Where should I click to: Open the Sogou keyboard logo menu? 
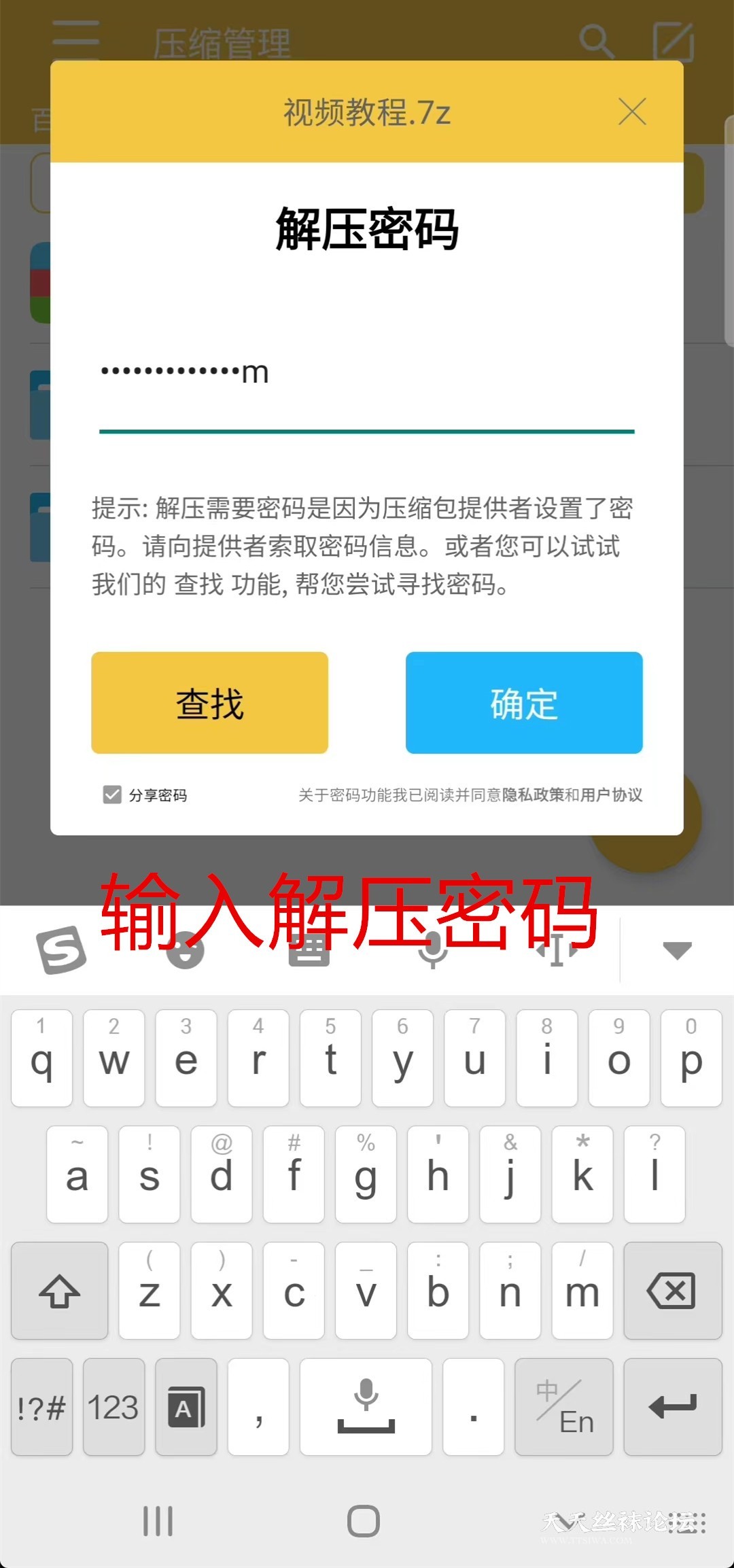click(61, 950)
